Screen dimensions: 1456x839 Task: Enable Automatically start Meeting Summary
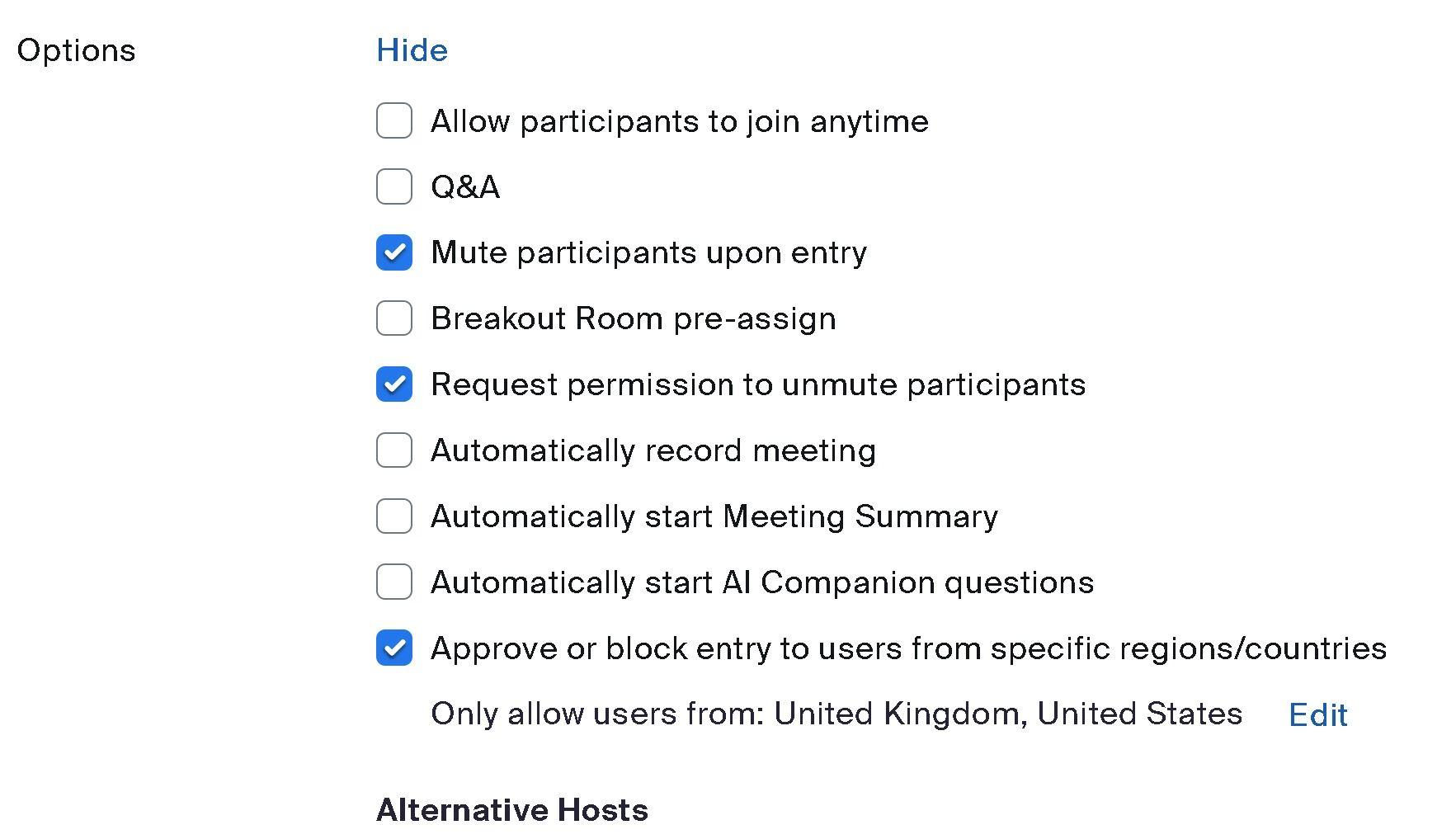394,516
